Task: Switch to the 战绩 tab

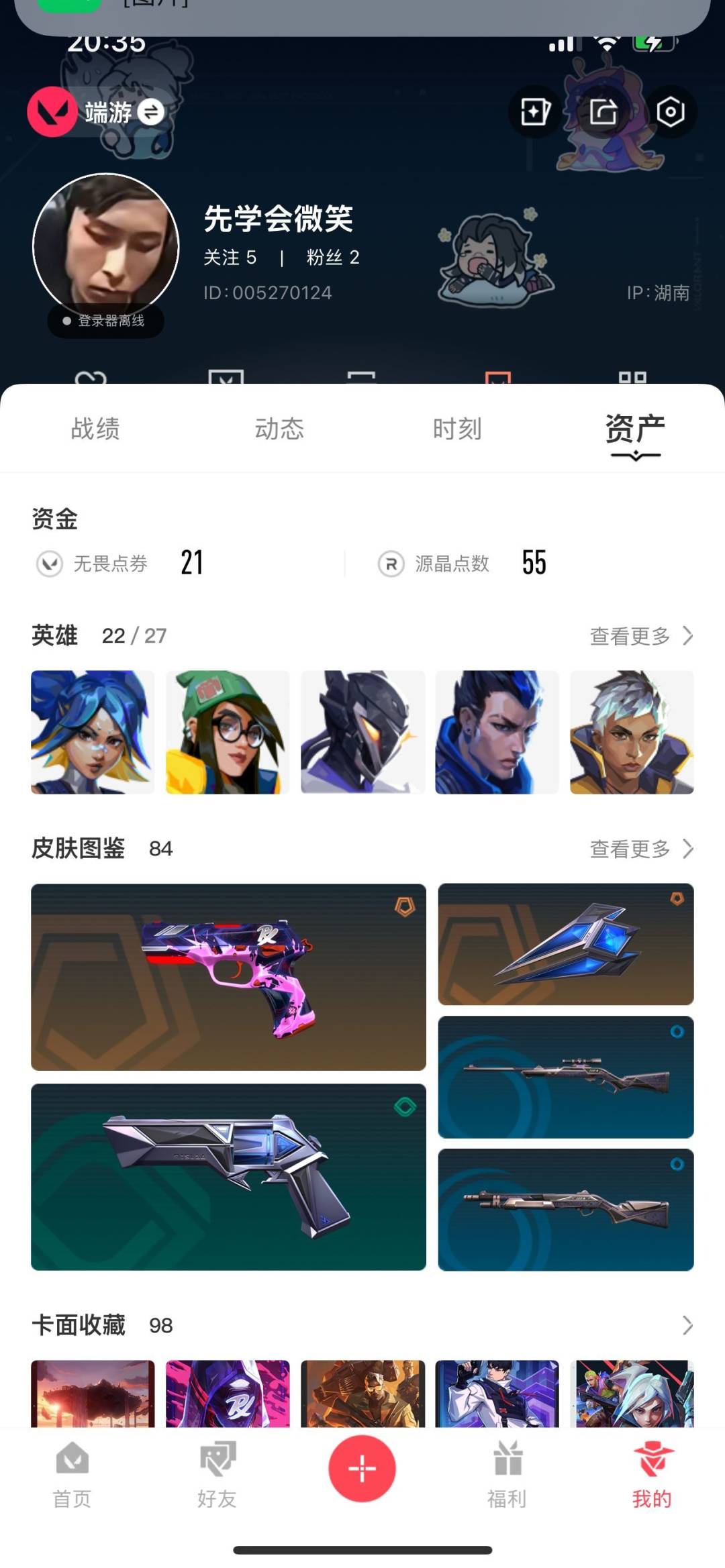Action: (95, 429)
